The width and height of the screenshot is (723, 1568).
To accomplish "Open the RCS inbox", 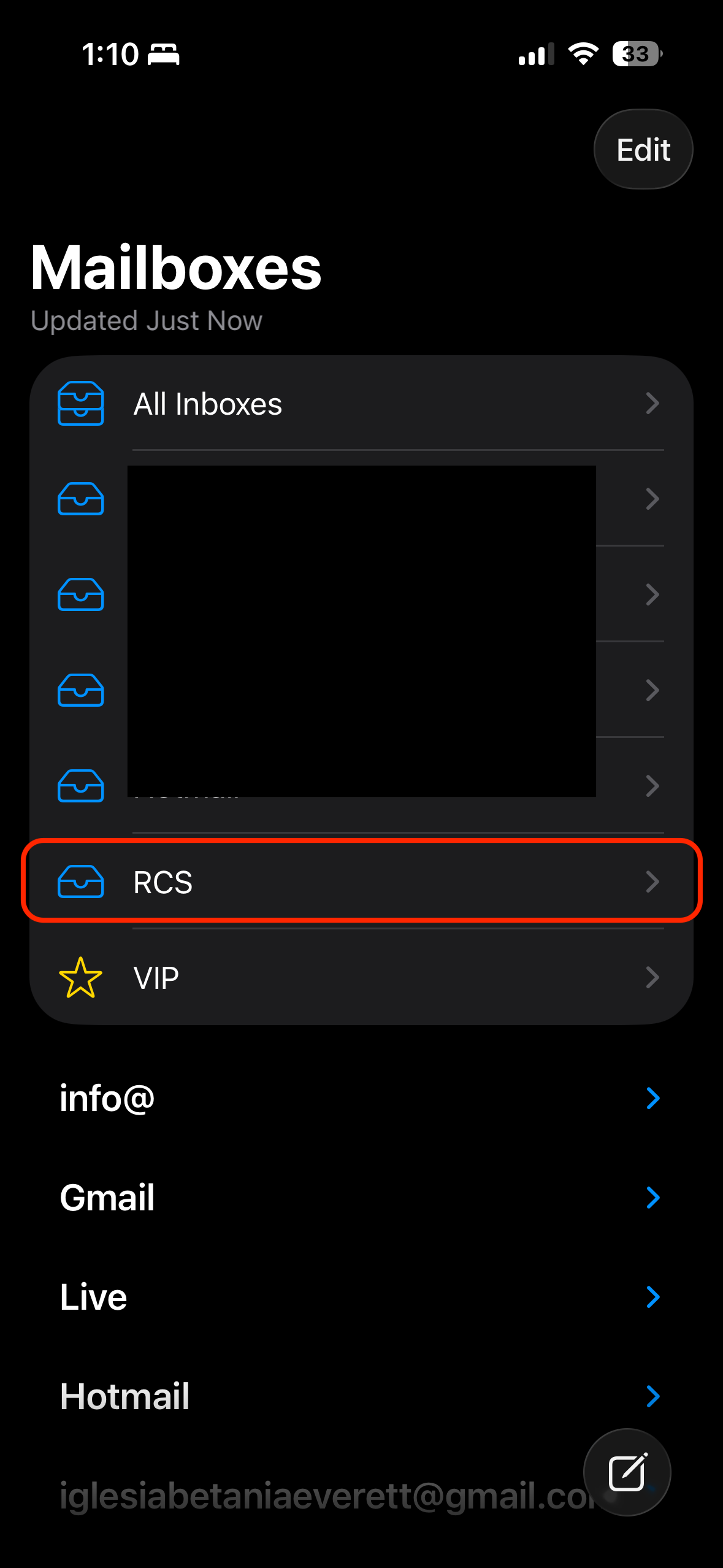I will pos(361,882).
